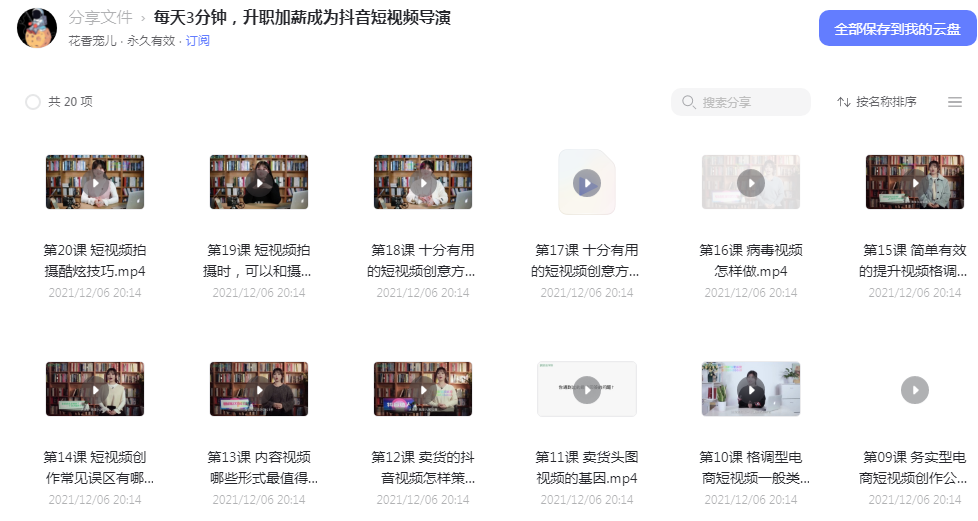This screenshot has width=978, height=521.
Task: Play 第14课 短视频创作常见误区 video
Action: coord(95,389)
